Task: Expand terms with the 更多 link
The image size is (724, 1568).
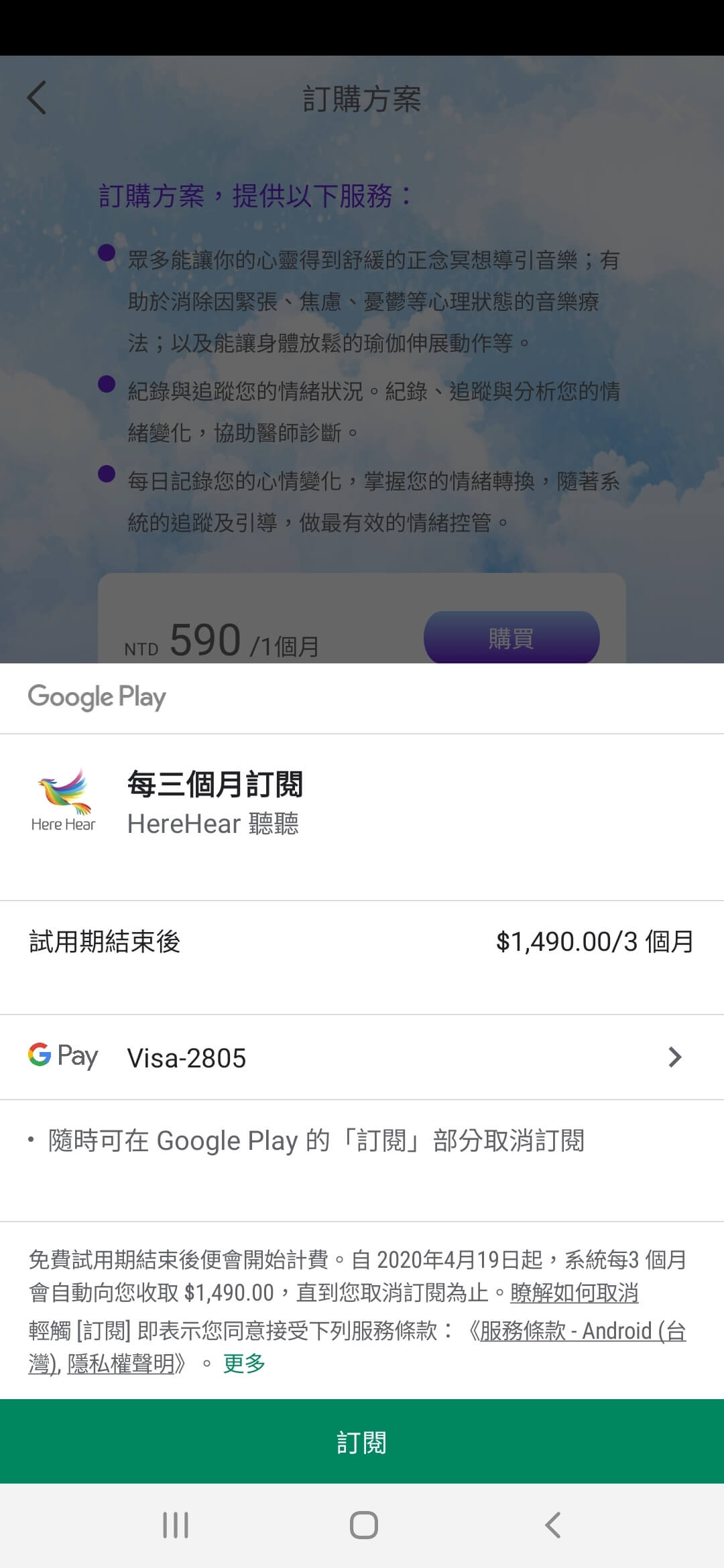Action: 244,1364
